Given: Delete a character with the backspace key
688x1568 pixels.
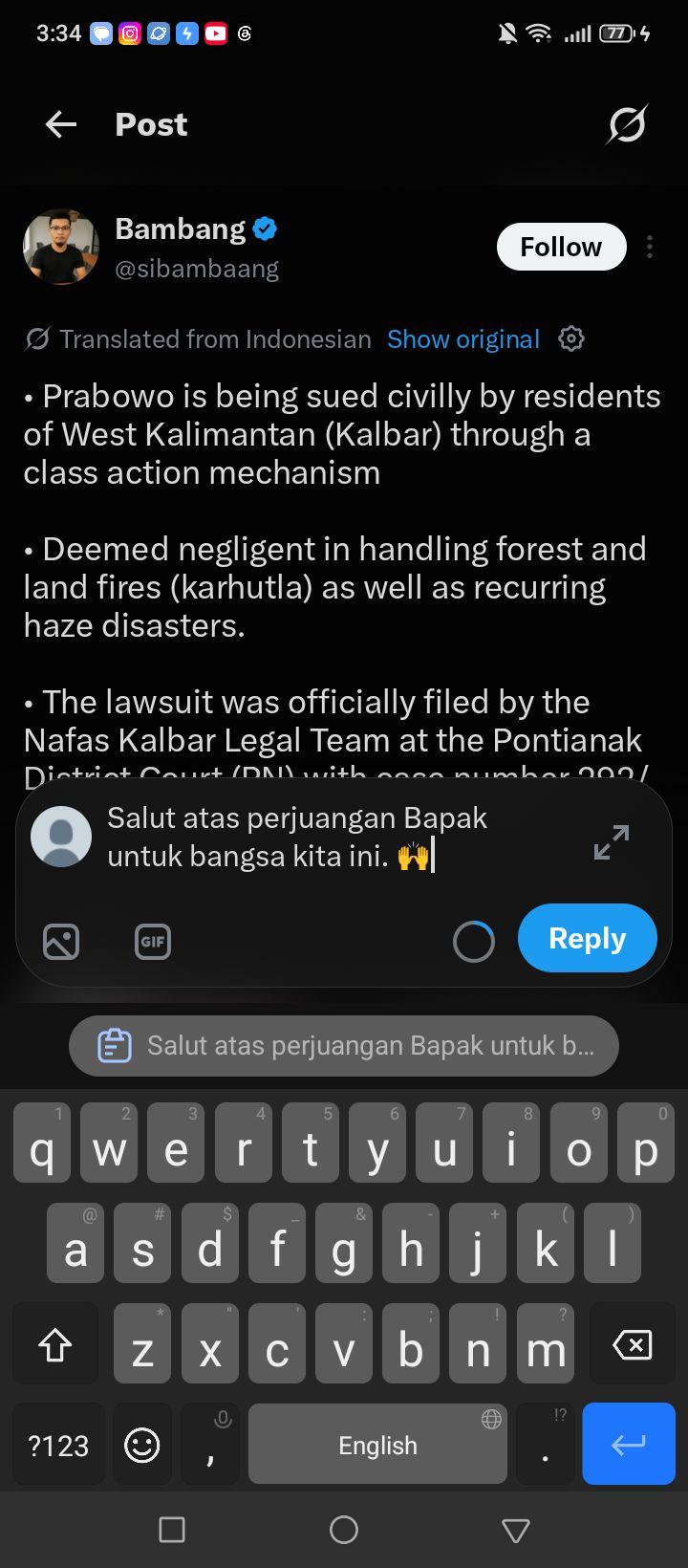Looking at the screenshot, I should (x=632, y=1346).
